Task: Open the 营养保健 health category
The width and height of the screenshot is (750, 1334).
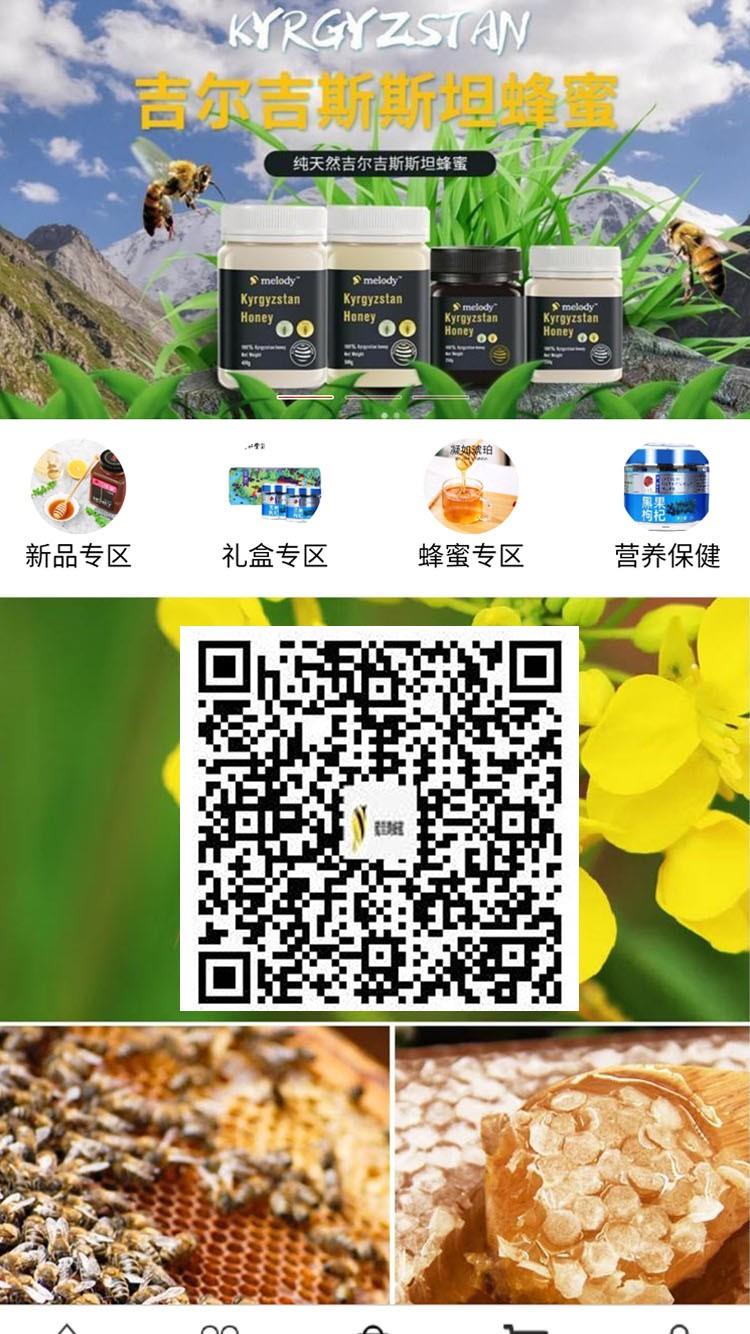Action: coord(667,506)
